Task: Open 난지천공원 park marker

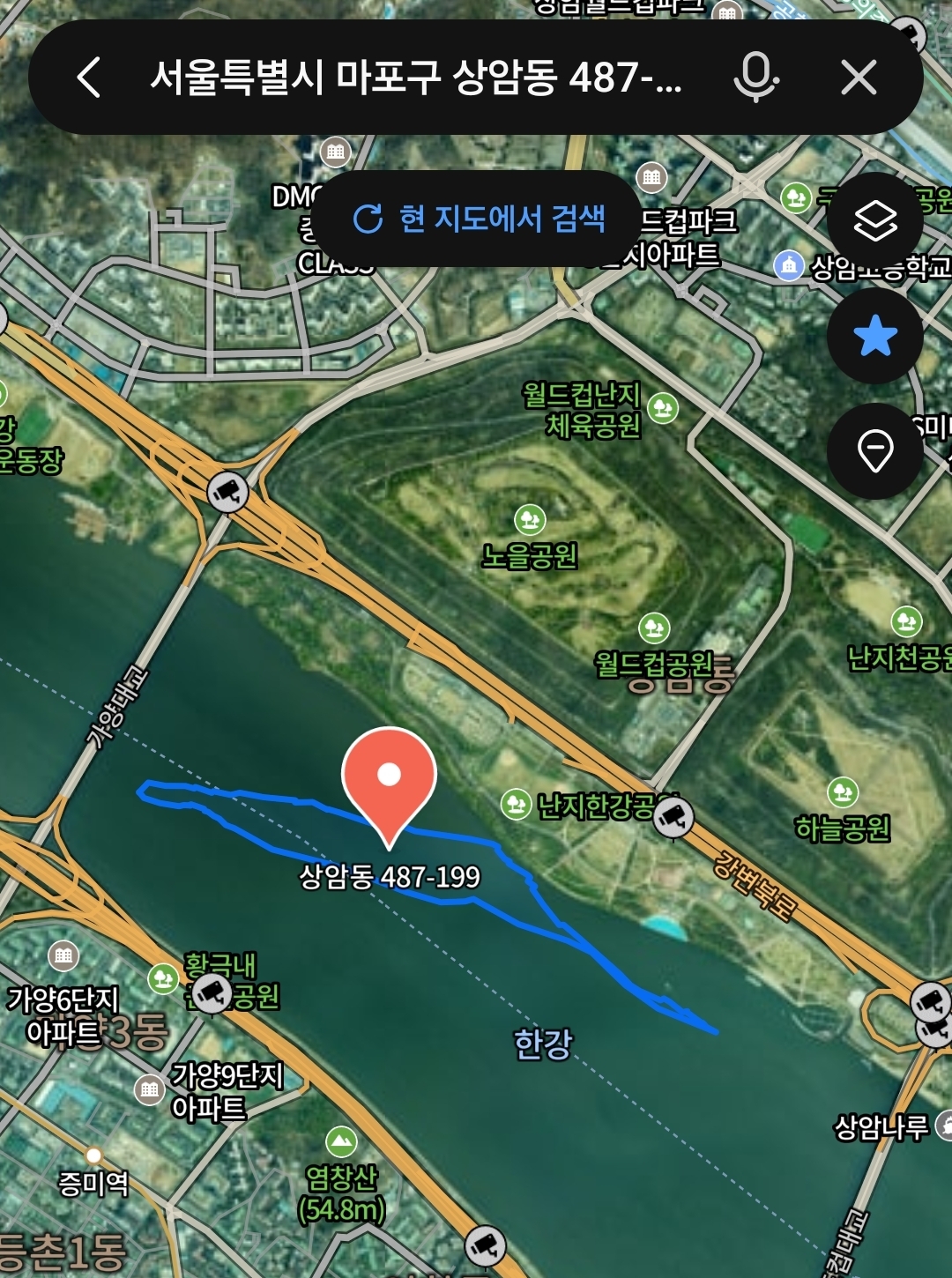Action: point(906,621)
